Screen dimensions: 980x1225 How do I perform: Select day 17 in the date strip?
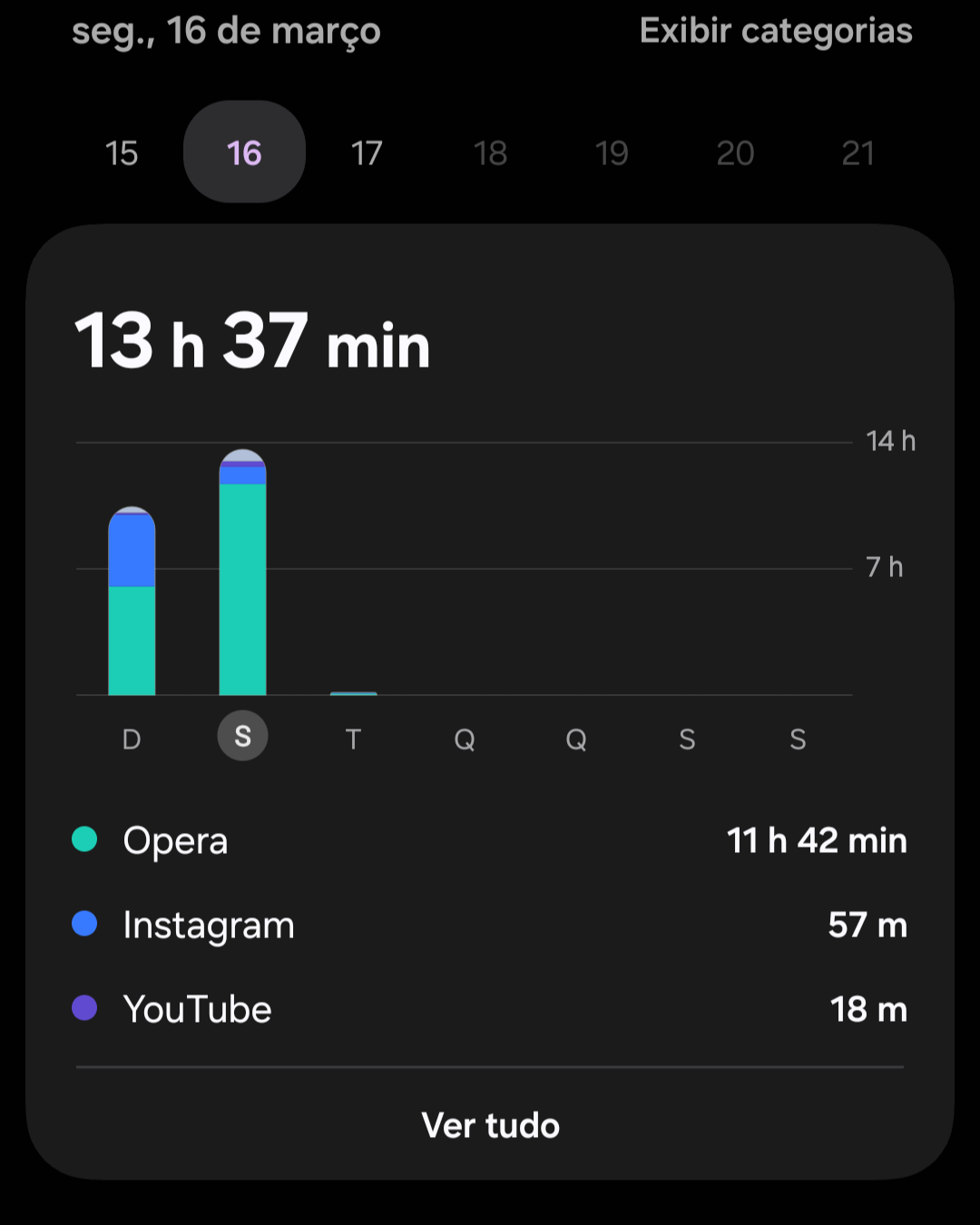pyautogui.click(x=367, y=152)
